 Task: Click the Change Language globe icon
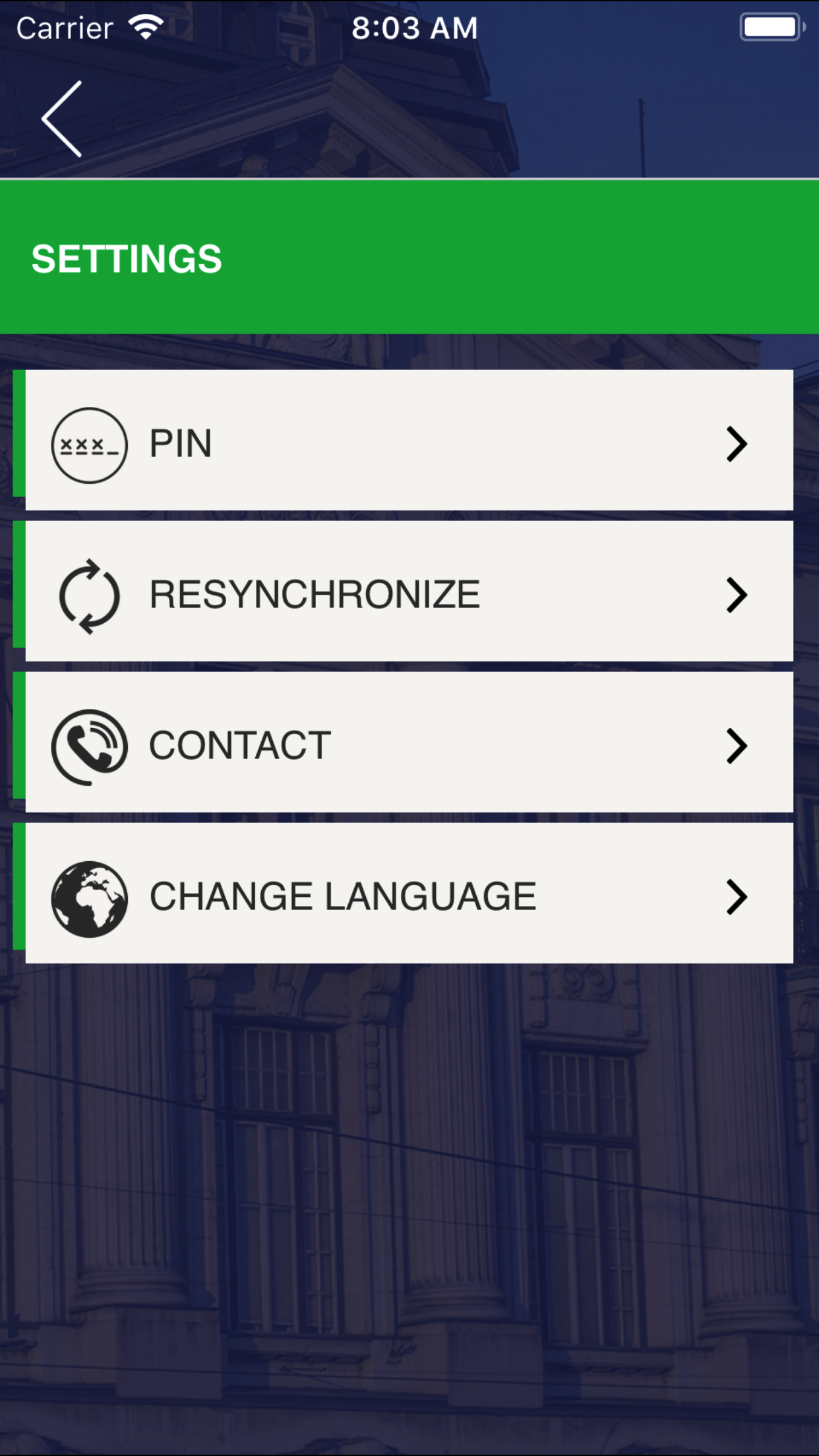click(x=90, y=895)
